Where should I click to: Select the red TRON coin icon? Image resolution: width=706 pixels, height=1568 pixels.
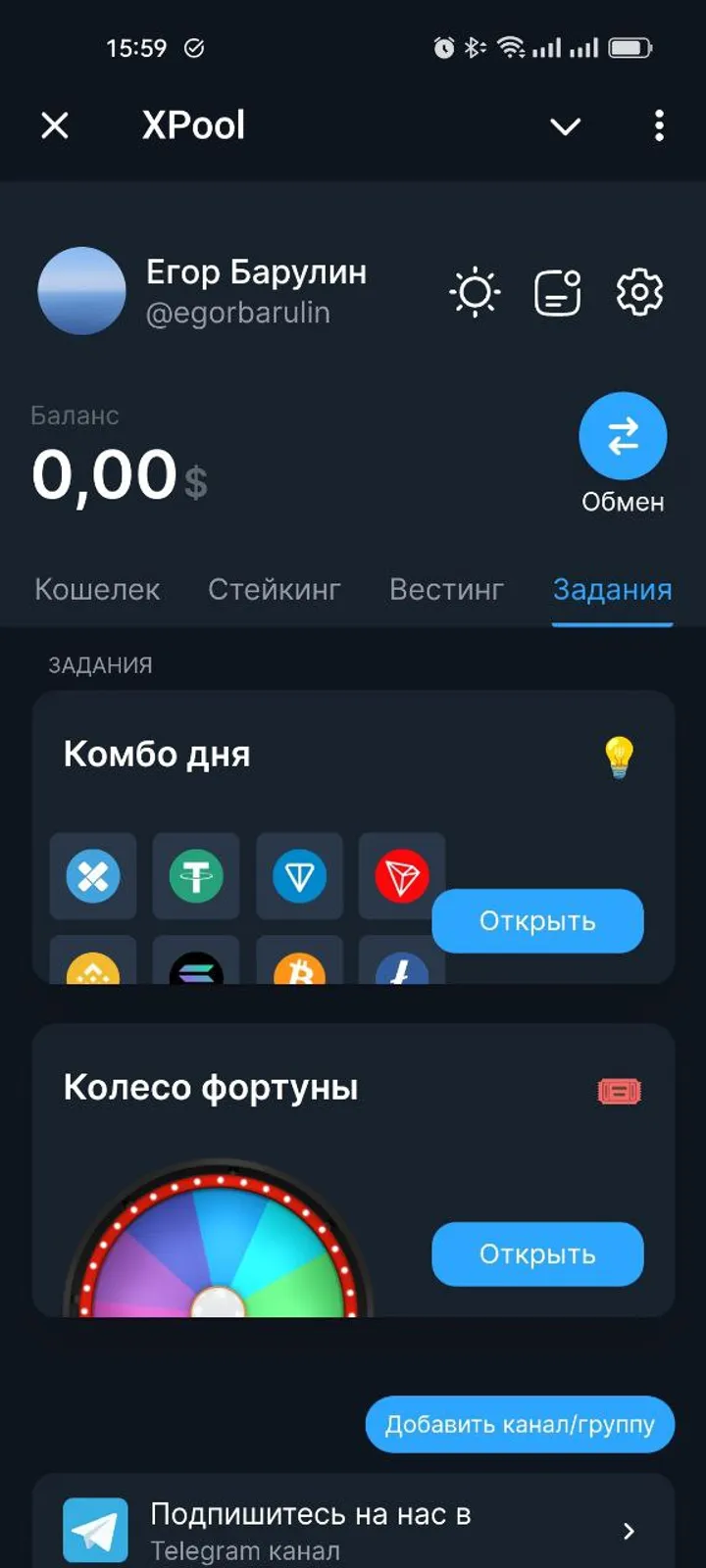(x=402, y=877)
